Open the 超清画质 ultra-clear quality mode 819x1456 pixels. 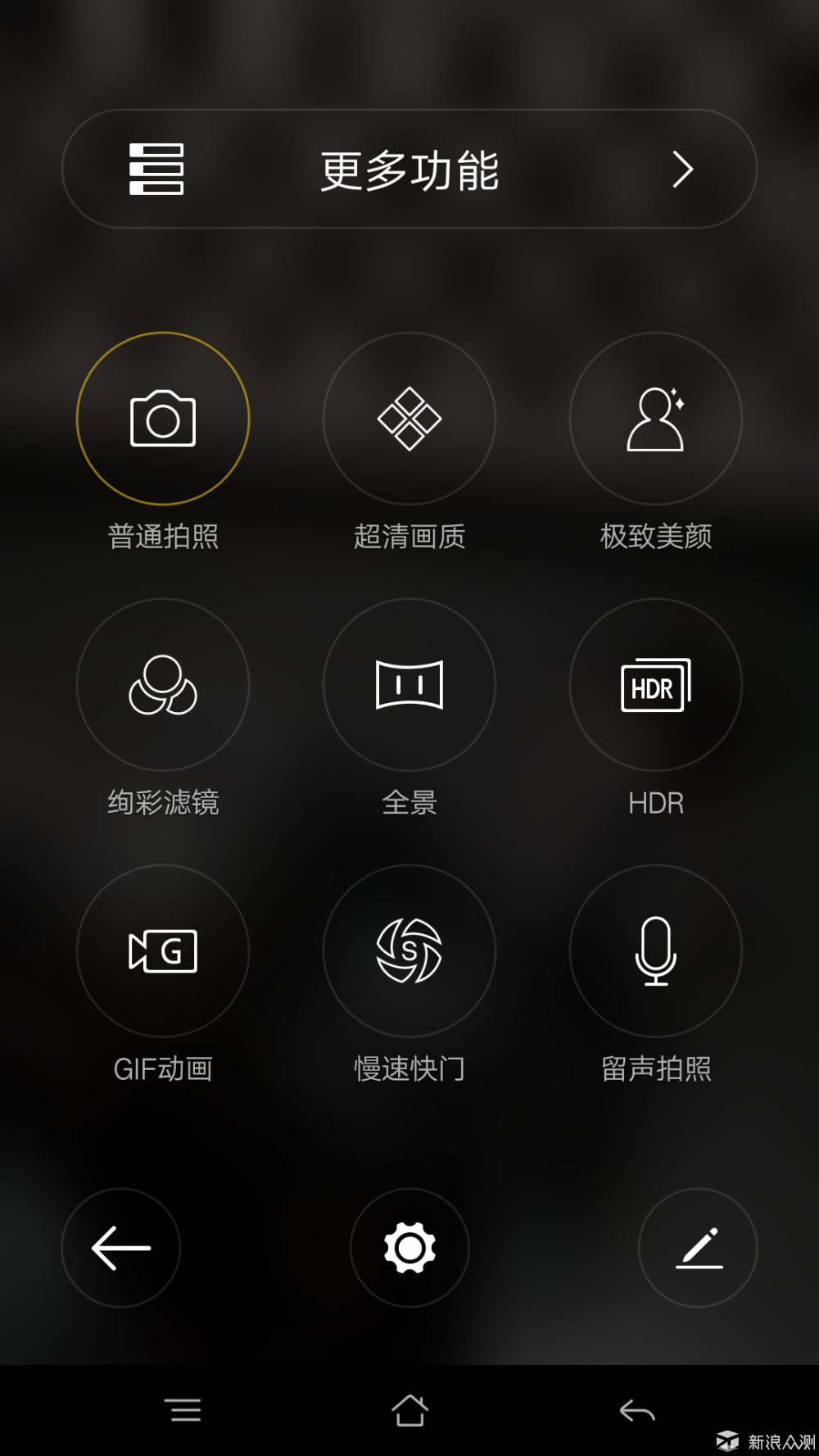(409, 419)
